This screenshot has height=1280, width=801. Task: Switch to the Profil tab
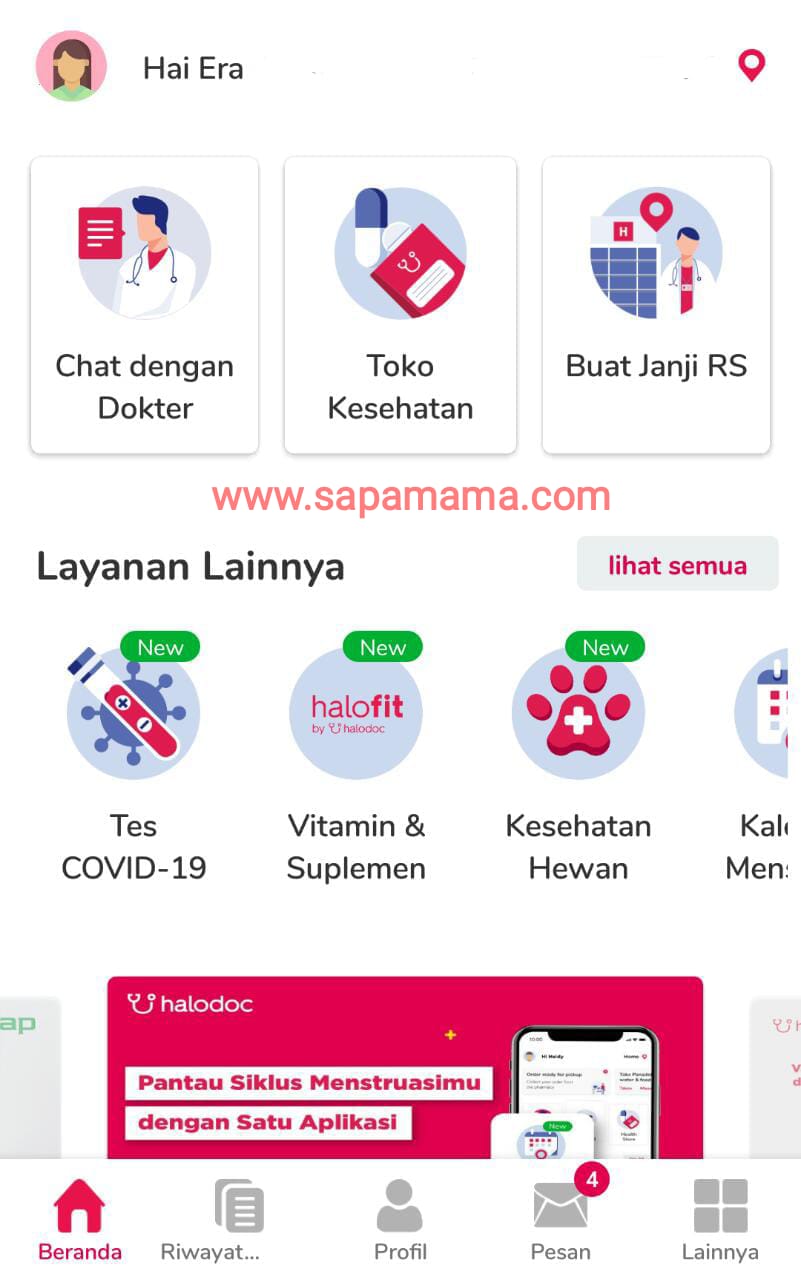[x=400, y=1220]
